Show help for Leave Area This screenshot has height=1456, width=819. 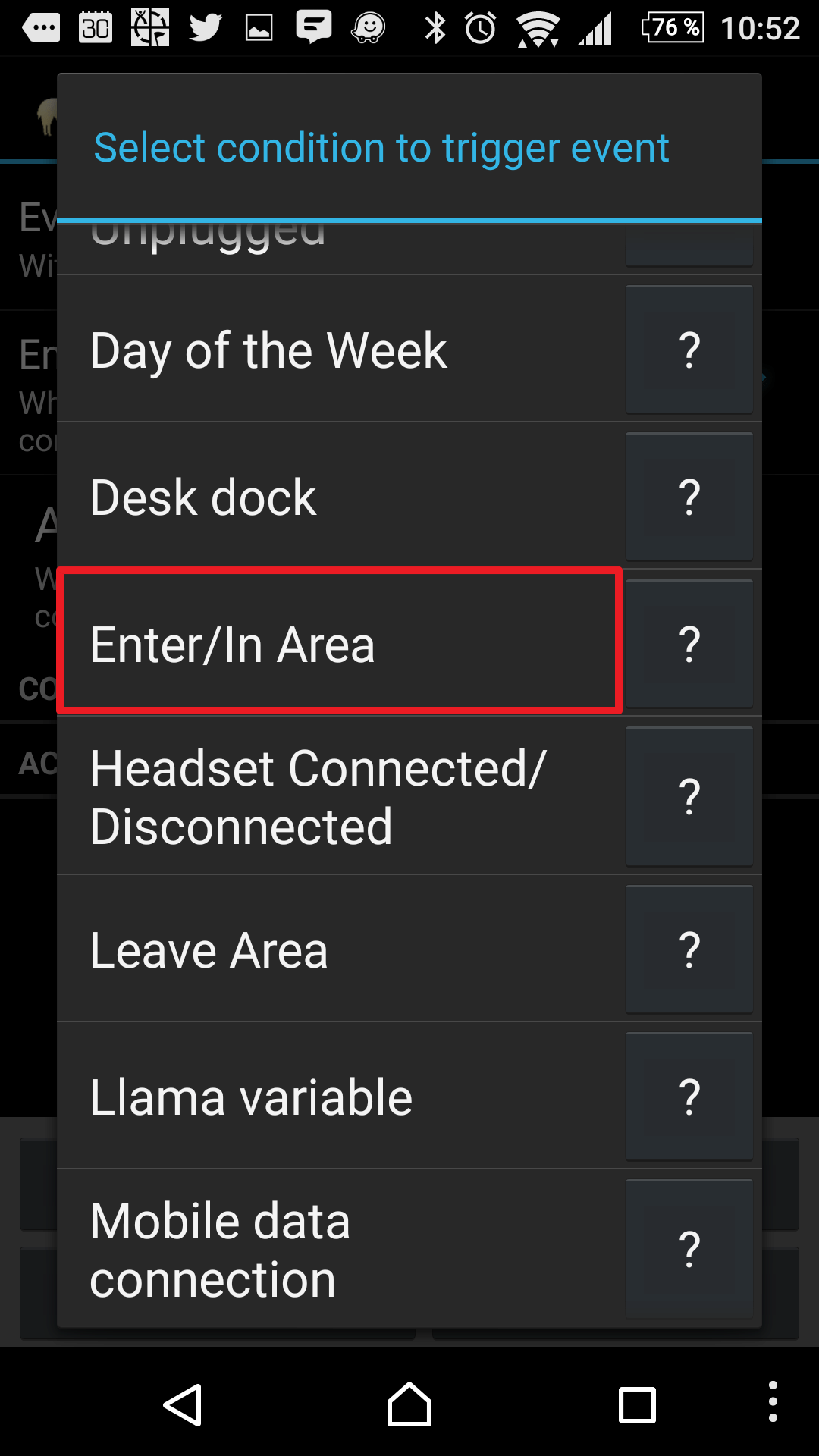coord(689,949)
